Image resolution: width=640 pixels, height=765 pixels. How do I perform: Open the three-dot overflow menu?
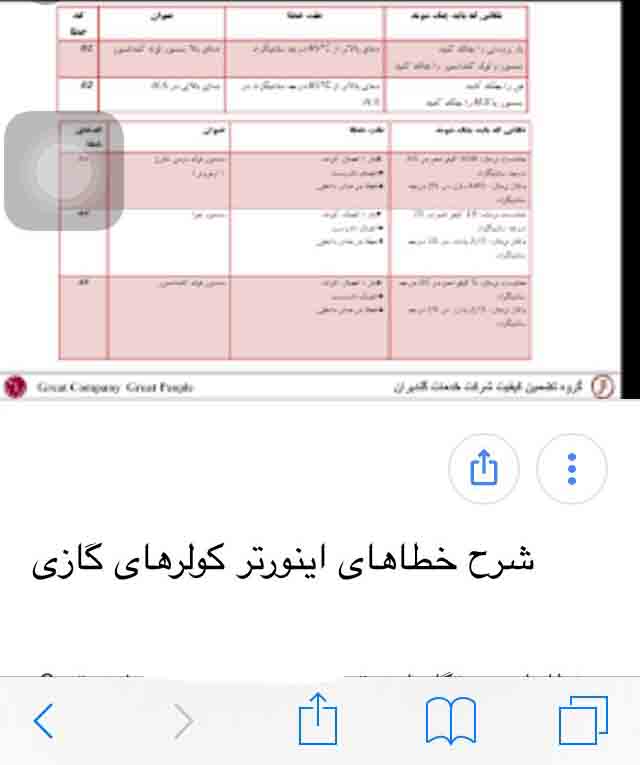tap(571, 468)
